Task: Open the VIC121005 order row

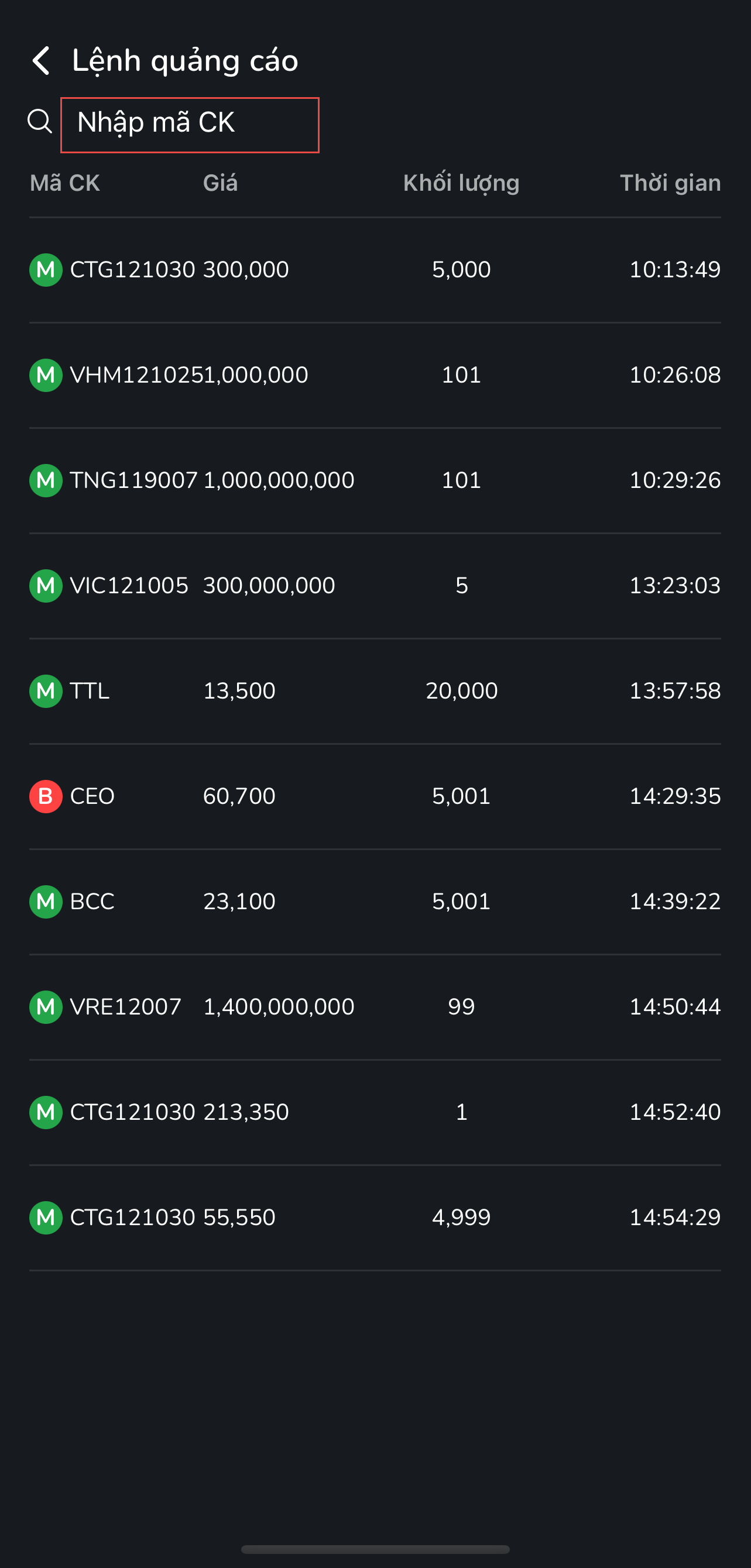Action: pyautogui.click(x=375, y=586)
